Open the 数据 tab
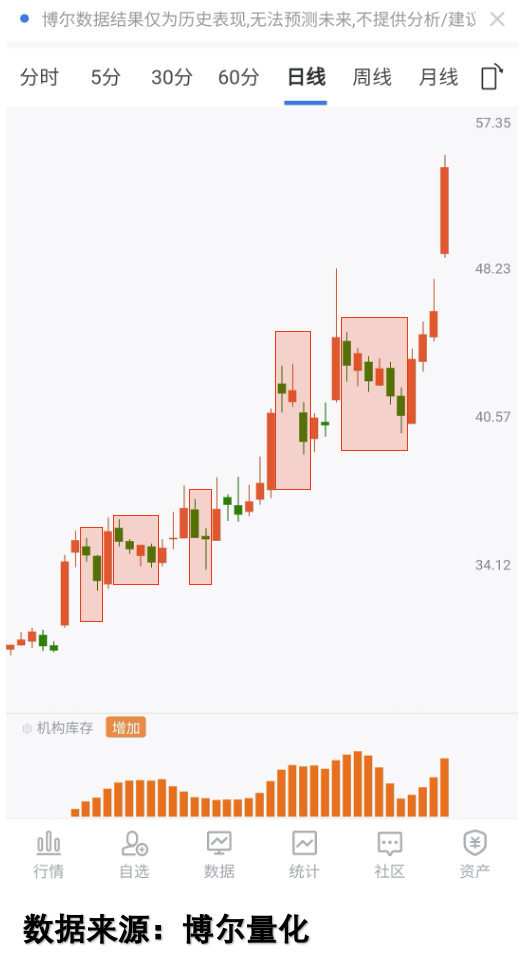This screenshot has height=962, width=522. (219, 855)
